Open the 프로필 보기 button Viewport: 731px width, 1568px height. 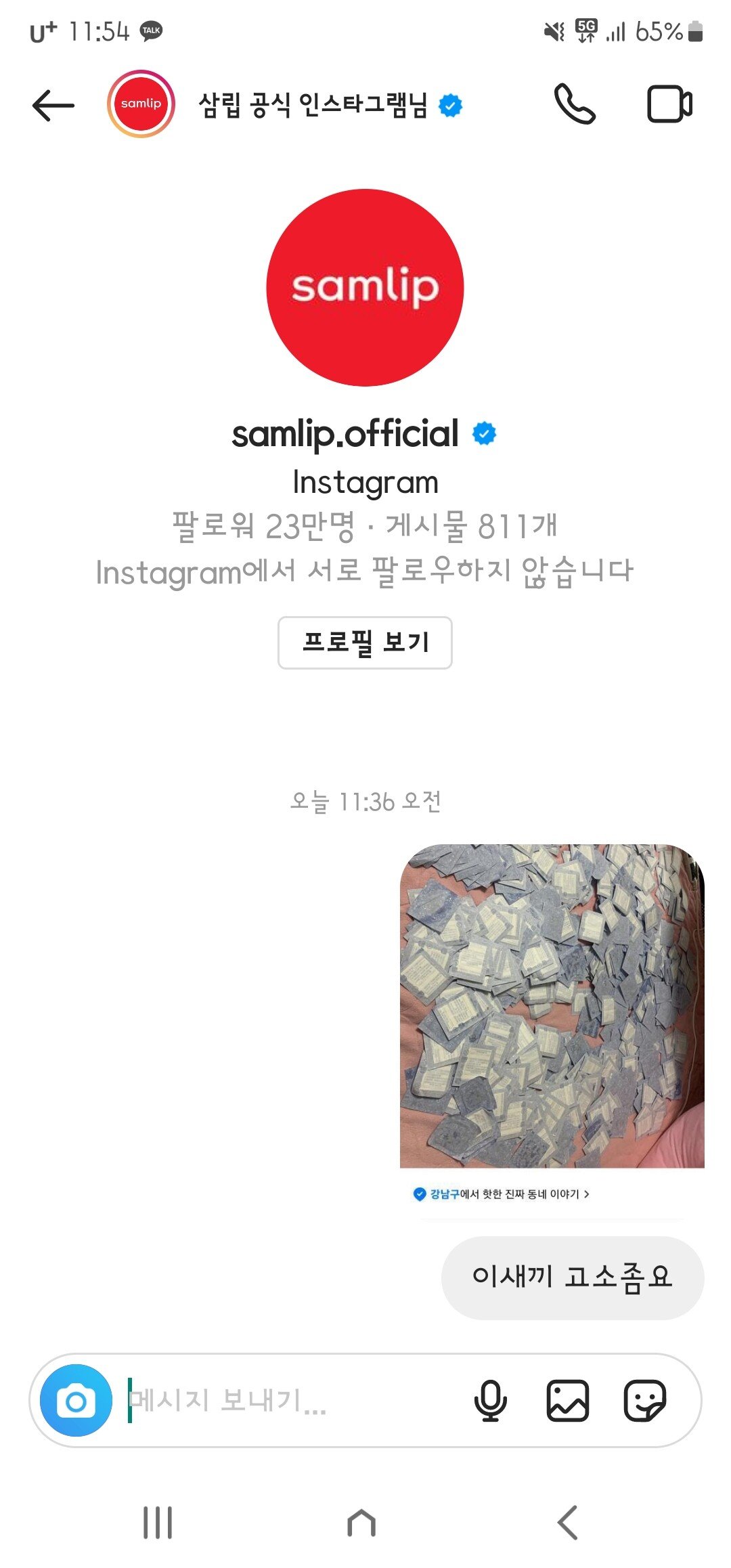tap(365, 643)
